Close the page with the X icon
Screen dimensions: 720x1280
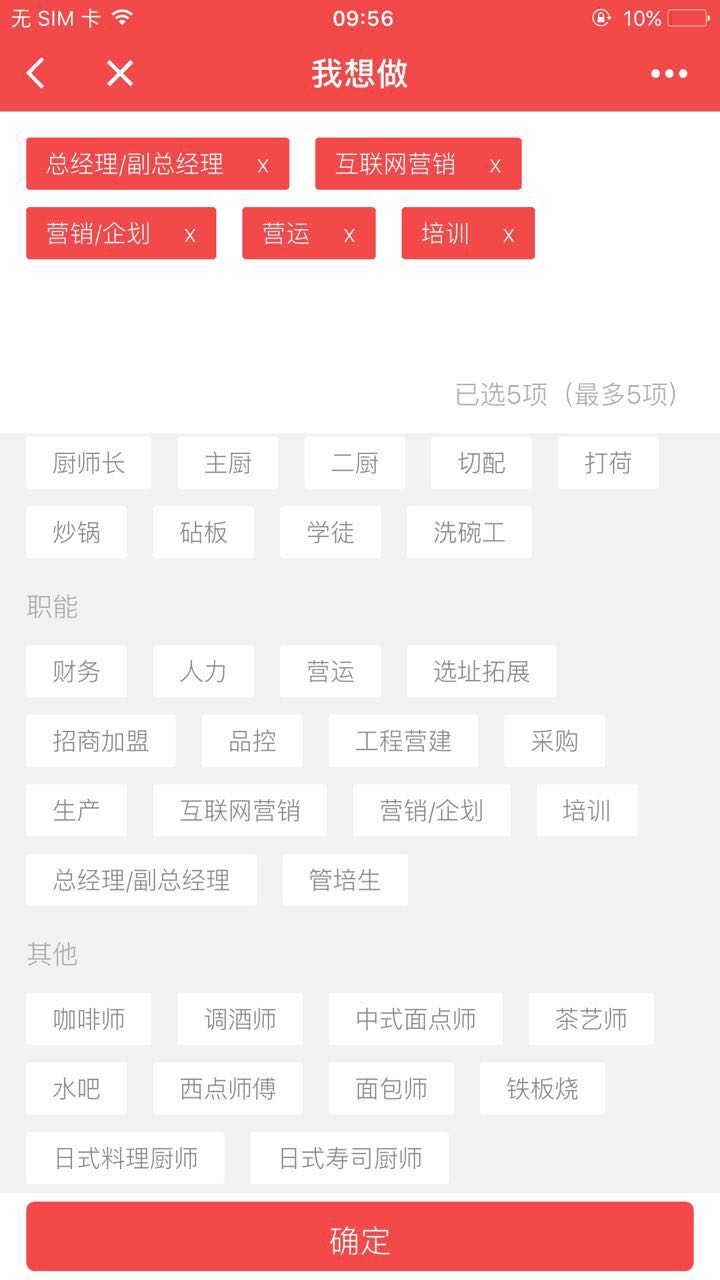120,73
